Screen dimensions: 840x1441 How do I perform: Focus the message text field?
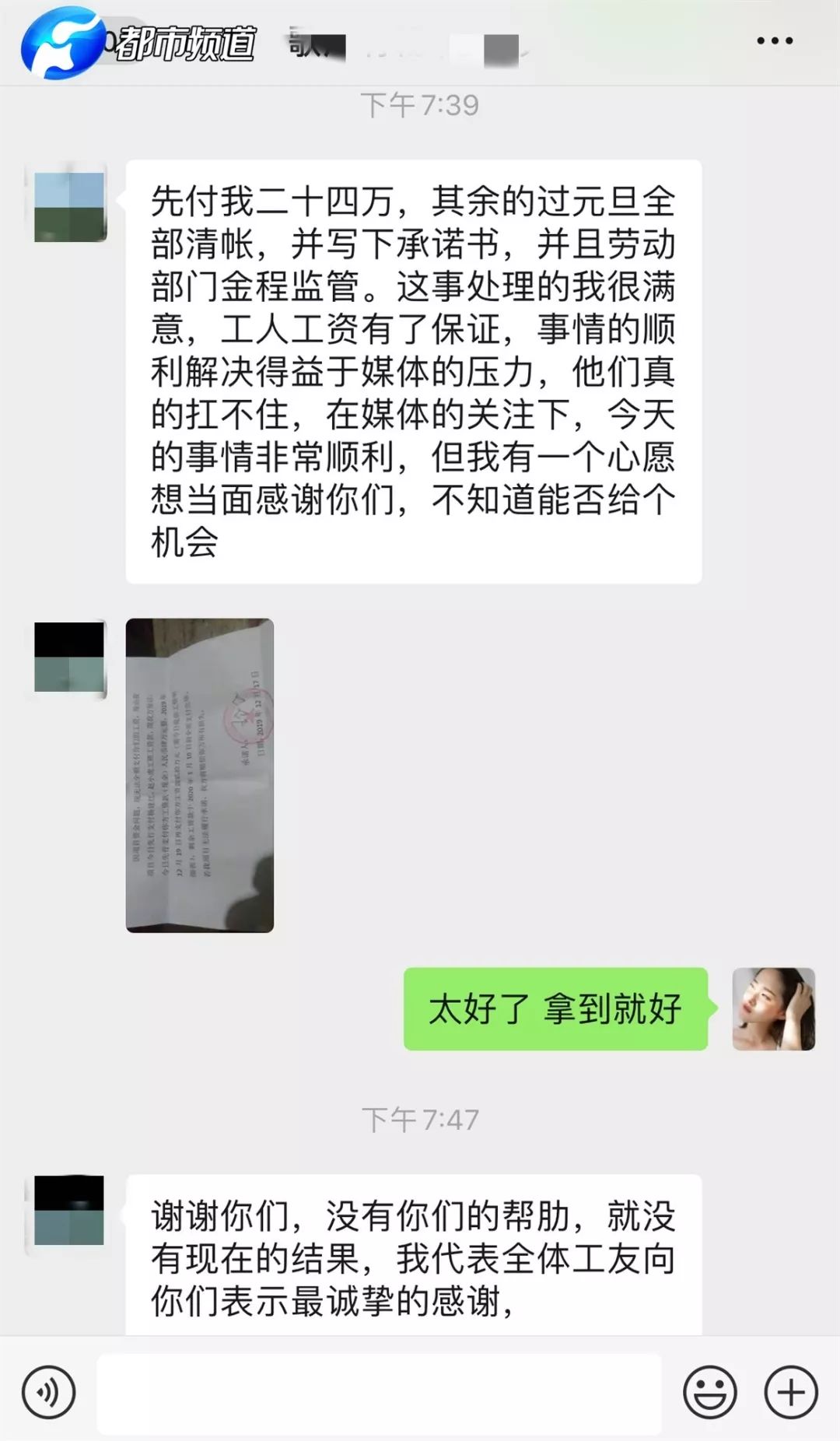point(379,1391)
